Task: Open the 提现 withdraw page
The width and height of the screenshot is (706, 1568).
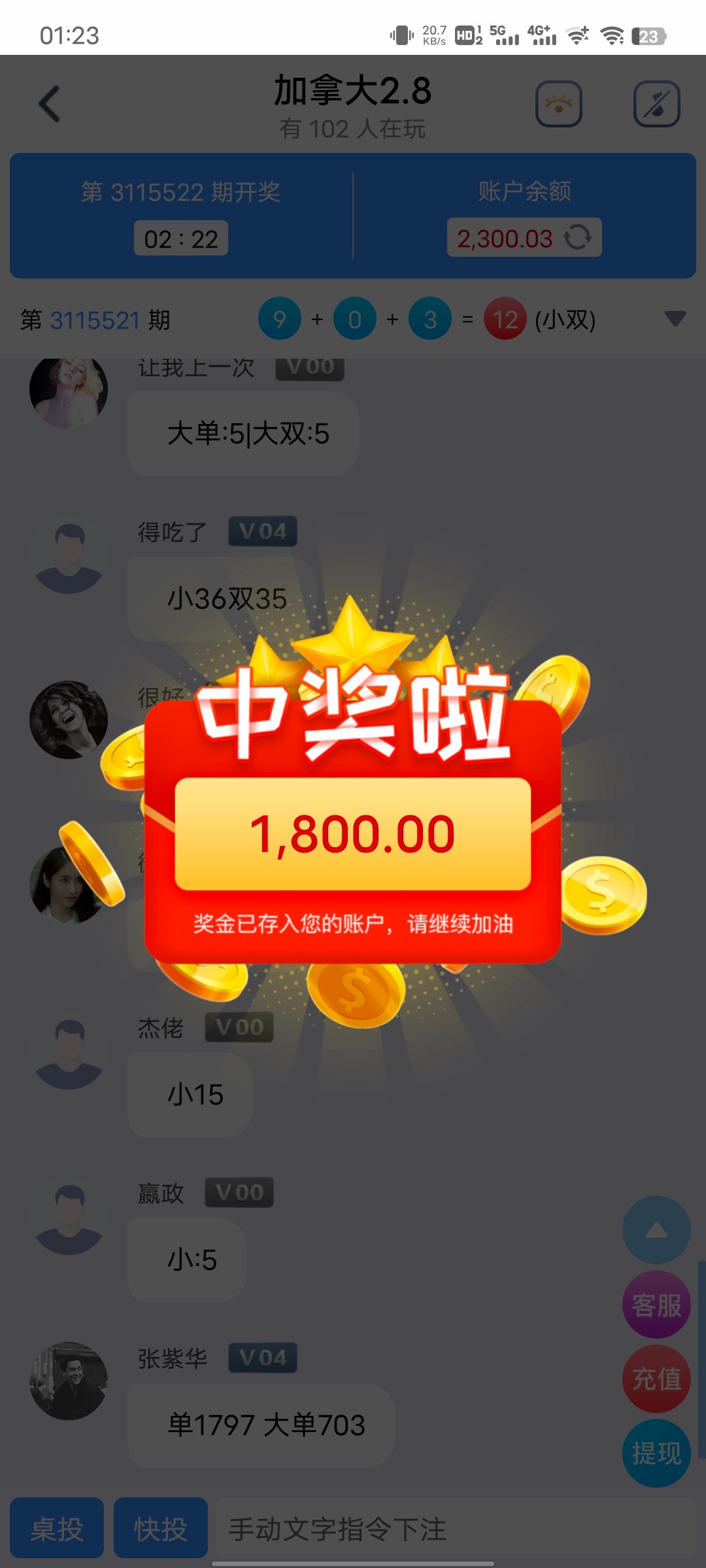Action: [x=656, y=1454]
